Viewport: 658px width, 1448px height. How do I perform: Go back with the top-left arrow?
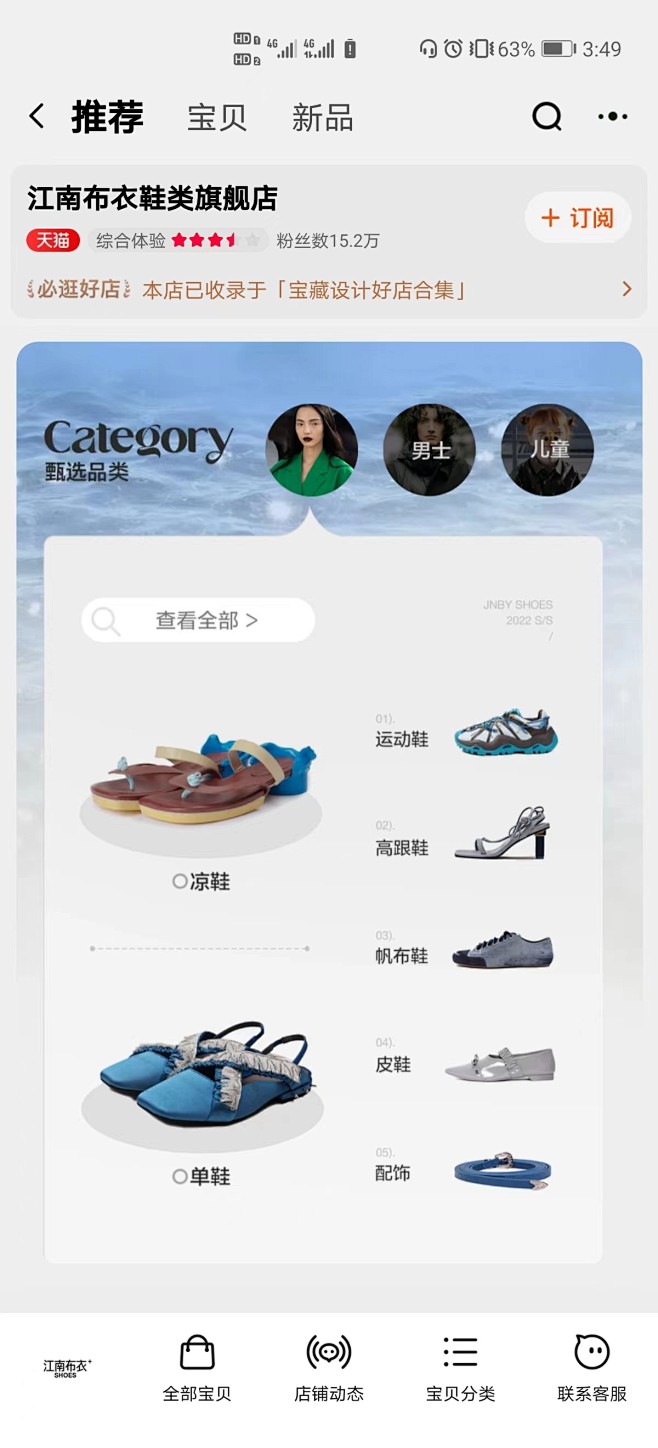coord(37,117)
